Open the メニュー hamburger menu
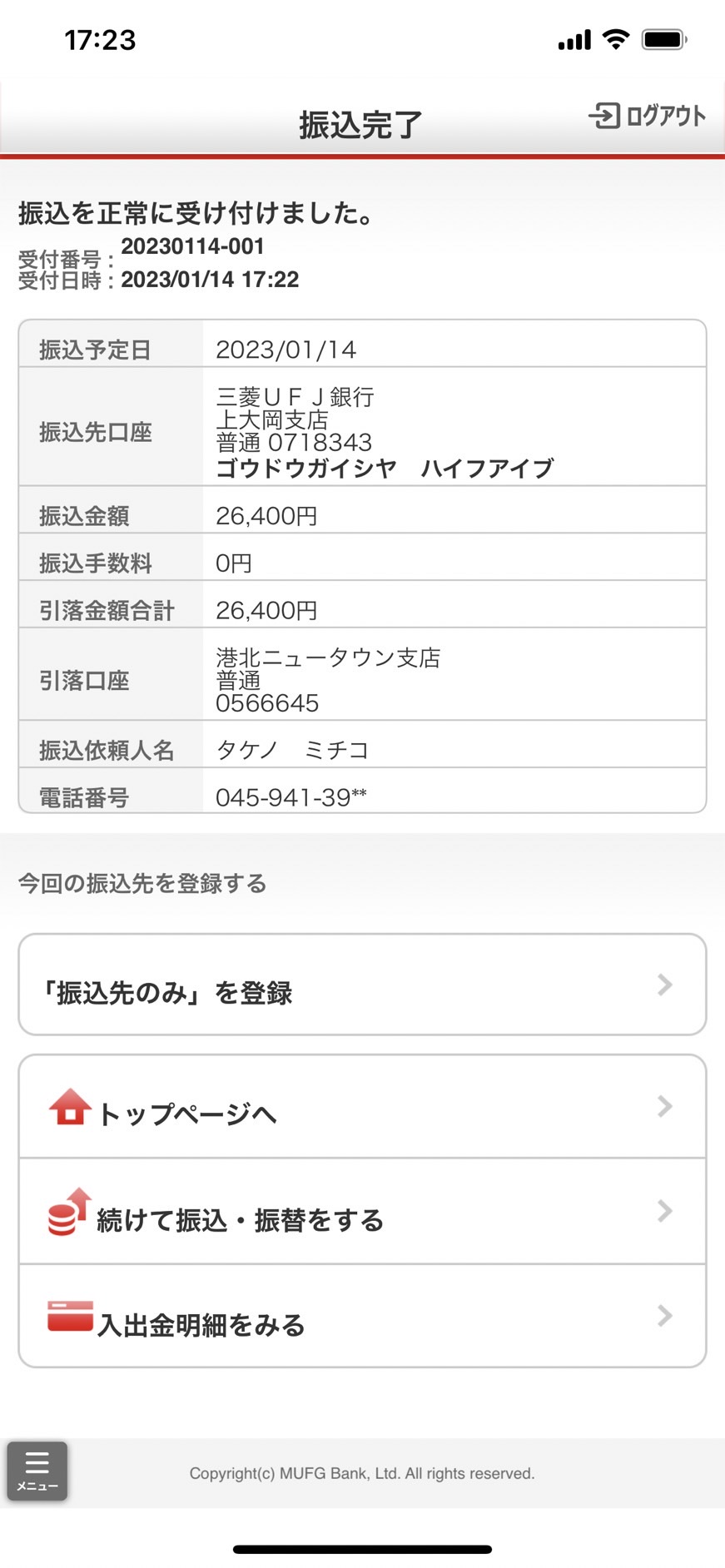 [37, 1471]
